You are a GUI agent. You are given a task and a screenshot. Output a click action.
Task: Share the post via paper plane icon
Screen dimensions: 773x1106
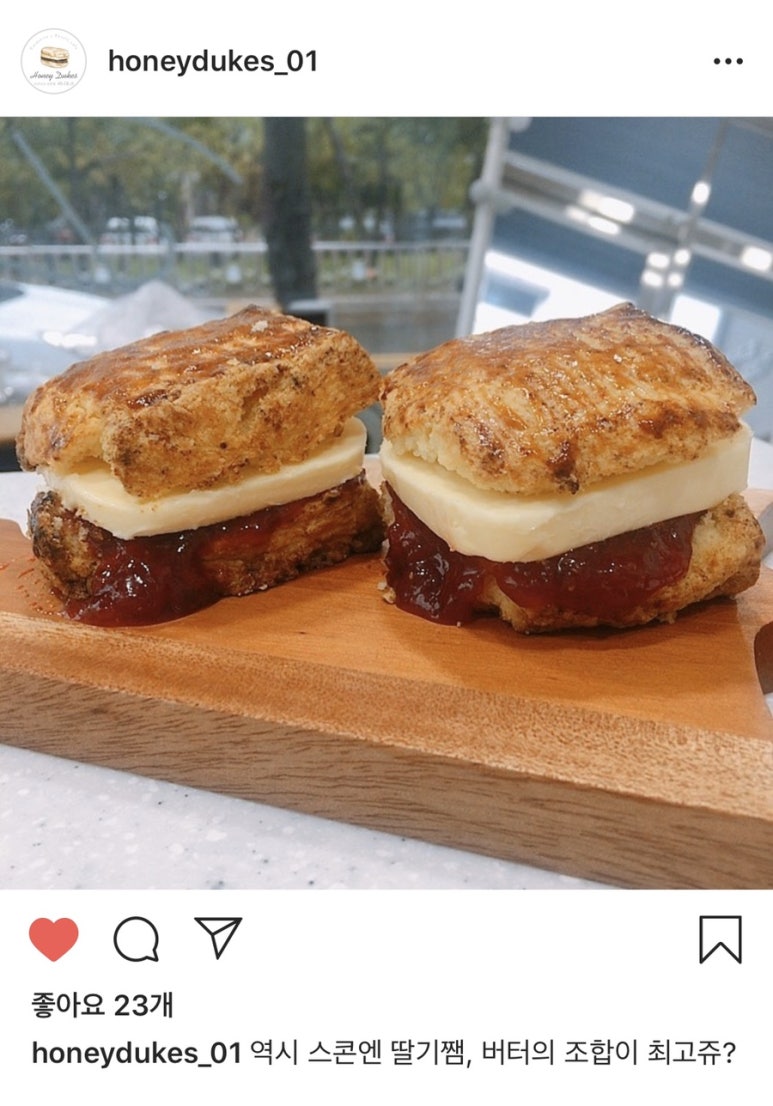pyautogui.click(x=218, y=938)
